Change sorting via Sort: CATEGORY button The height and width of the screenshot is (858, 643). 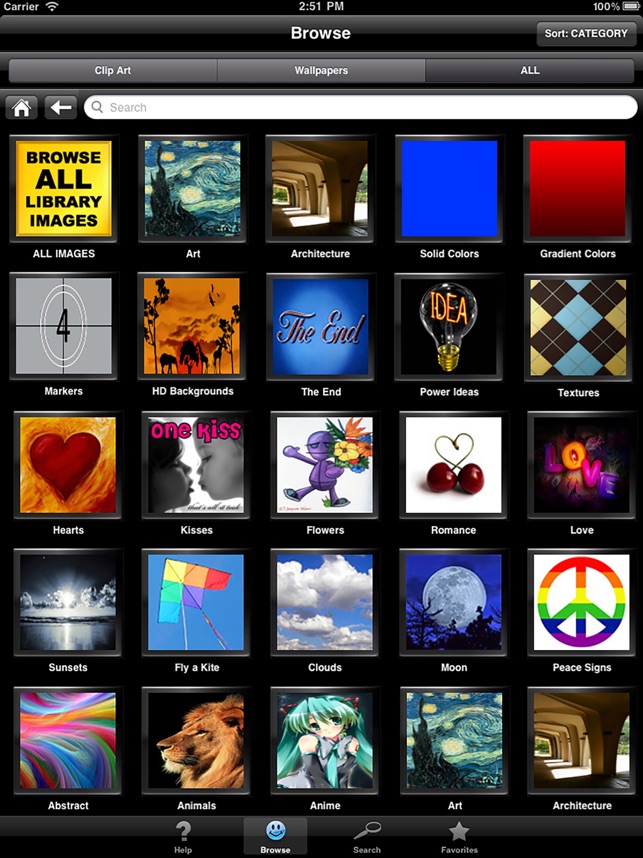(586, 34)
